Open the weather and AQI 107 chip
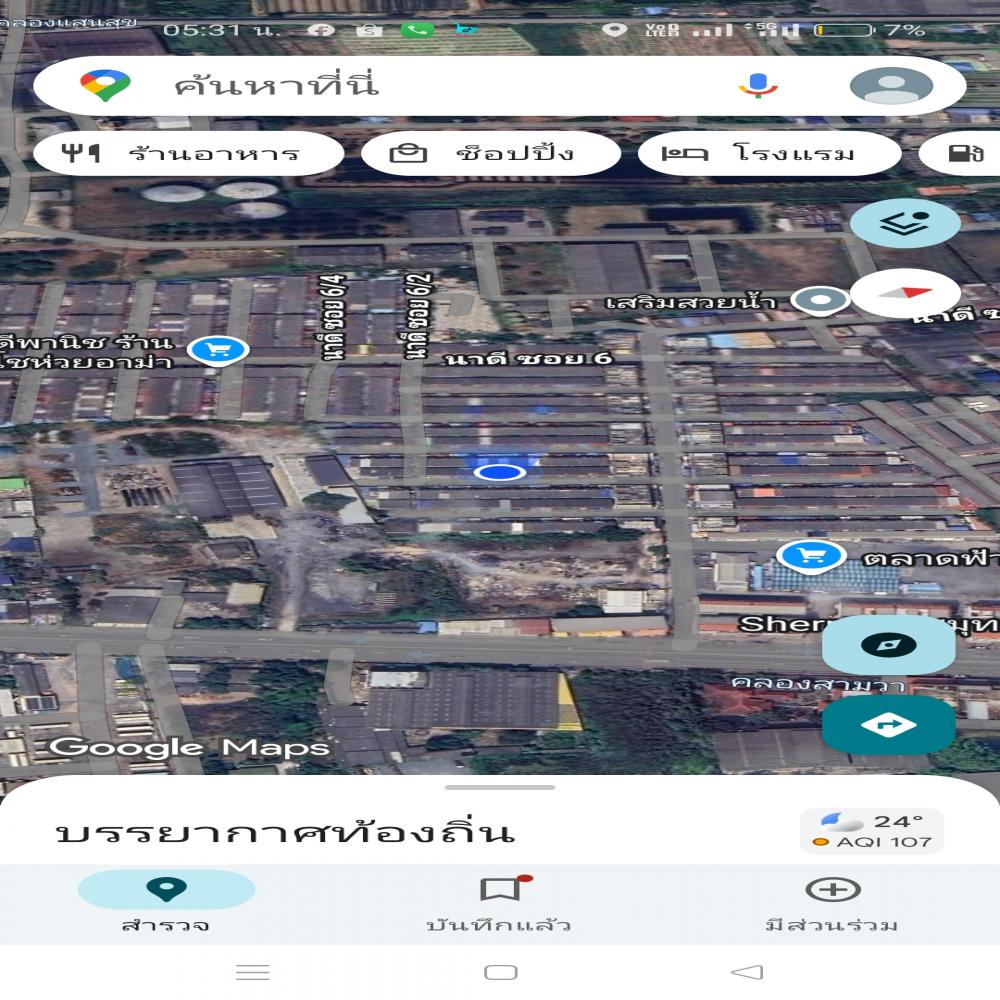 pyautogui.click(x=871, y=831)
